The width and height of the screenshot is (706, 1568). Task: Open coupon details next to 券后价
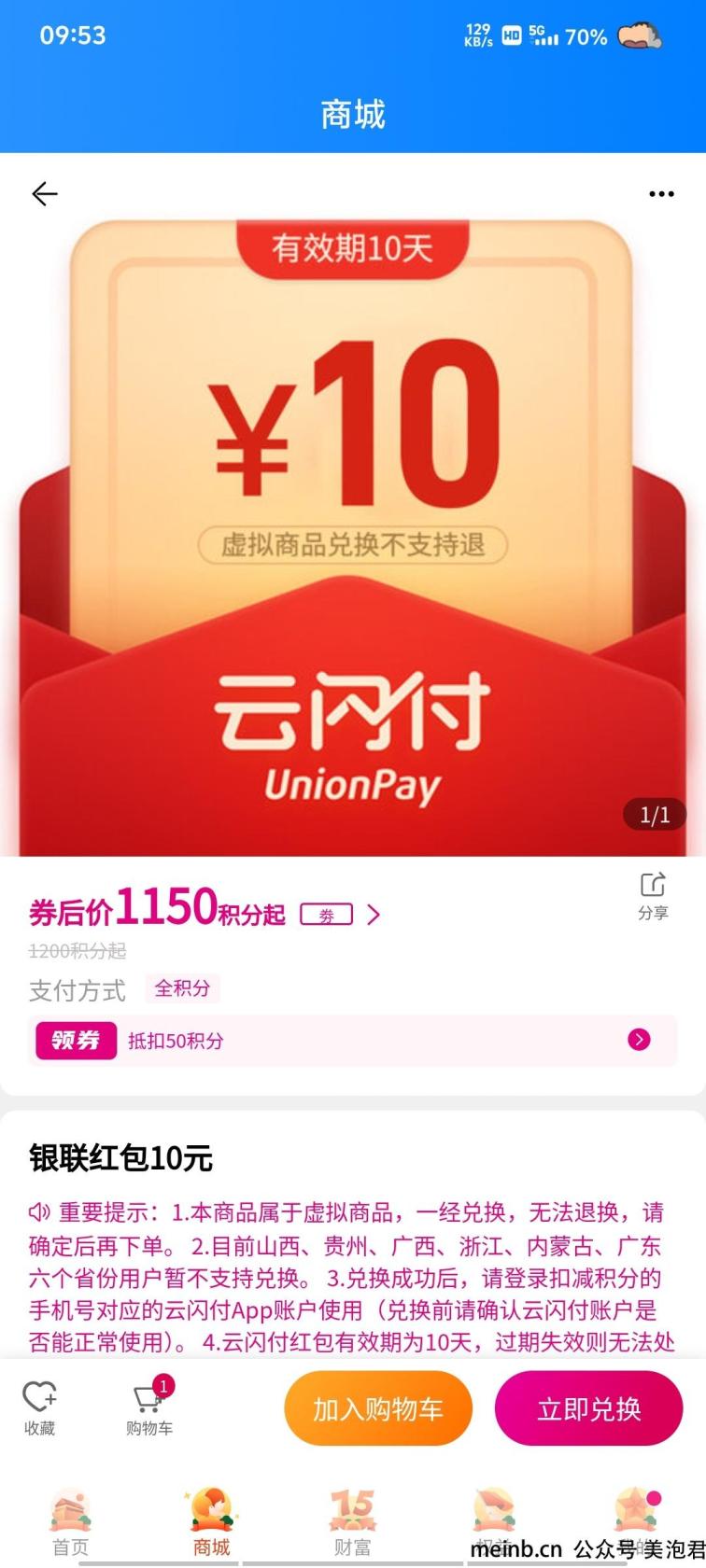[x=339, y=915]
